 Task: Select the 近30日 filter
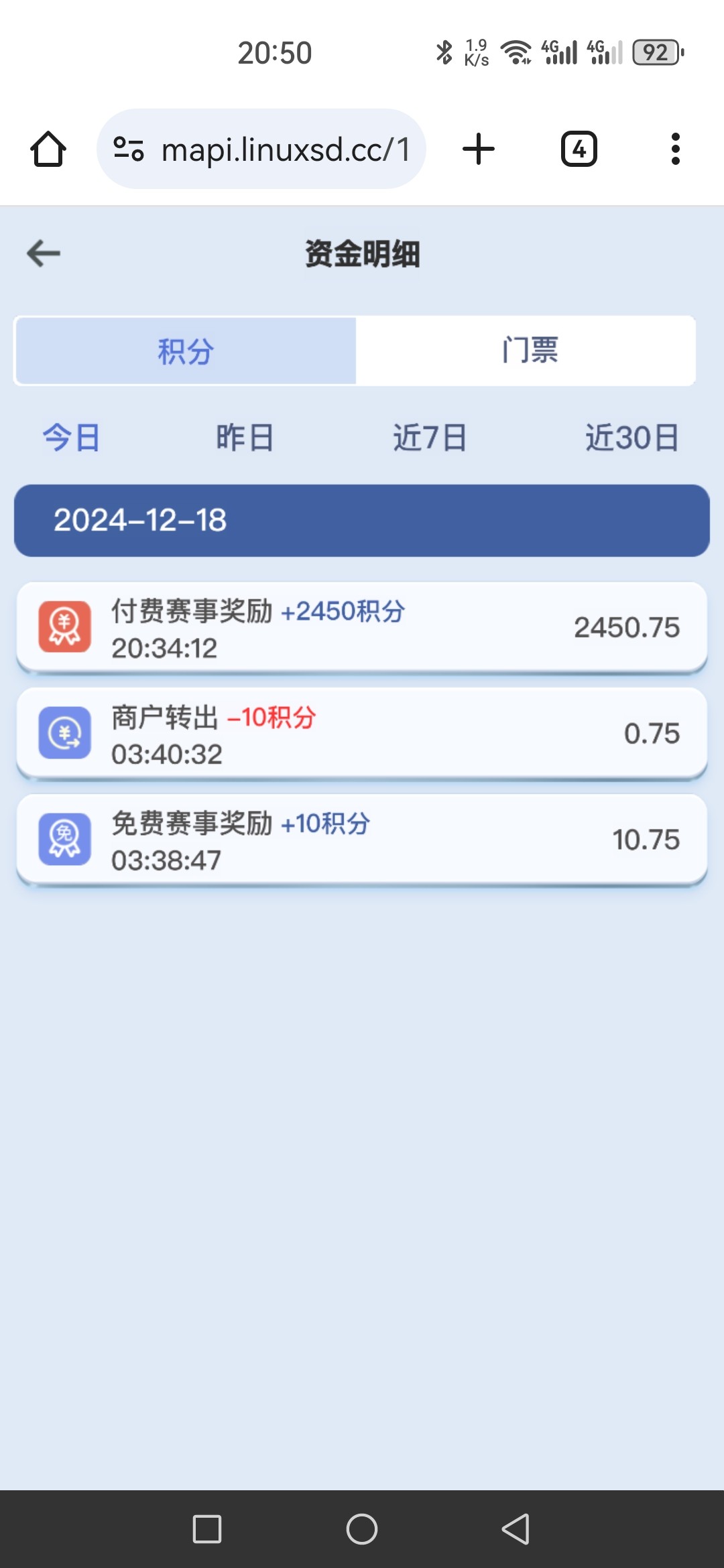click(632, 438)
